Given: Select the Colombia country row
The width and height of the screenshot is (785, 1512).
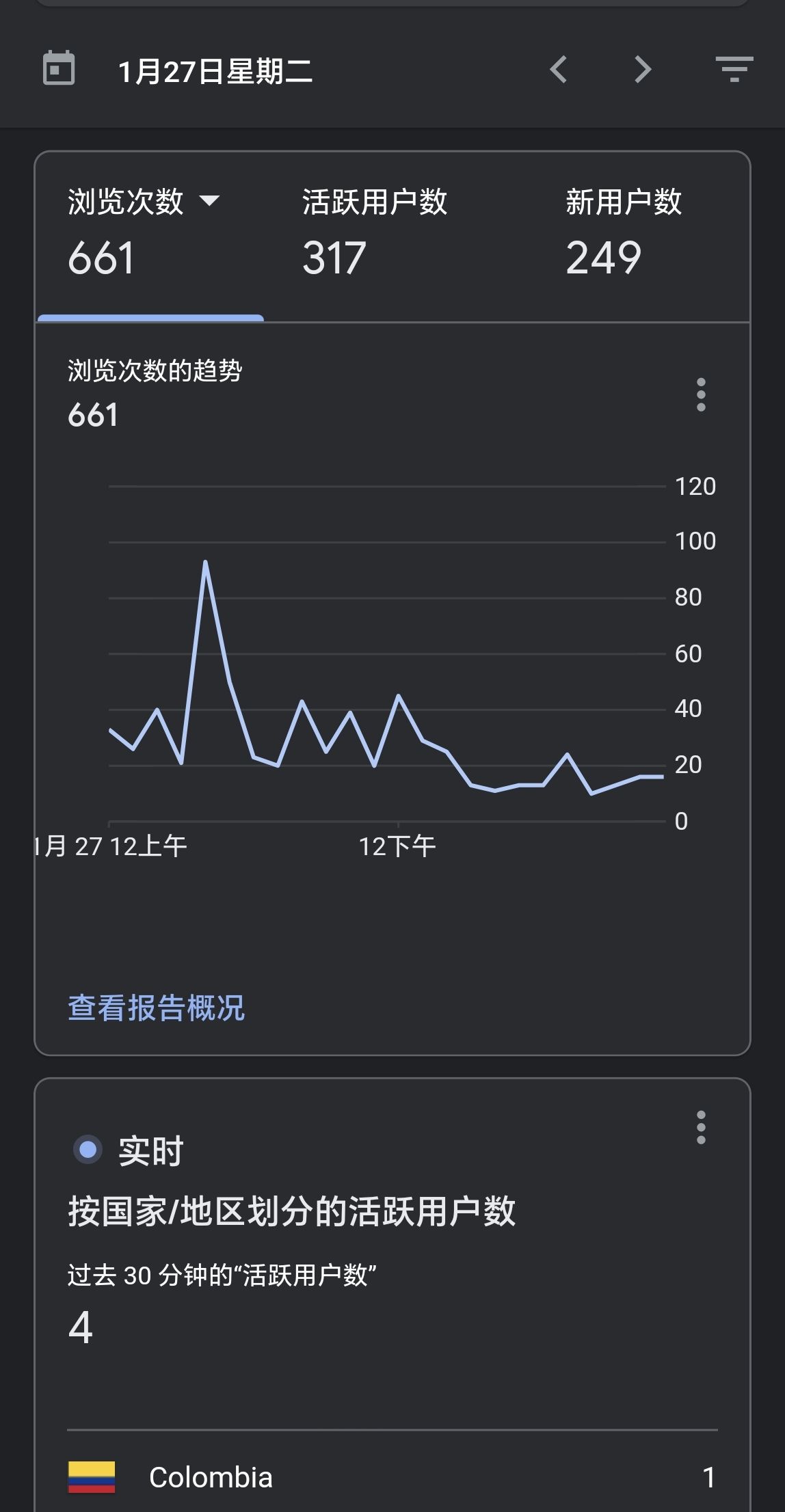Looking at the screenshot, I should (392, 1477).
